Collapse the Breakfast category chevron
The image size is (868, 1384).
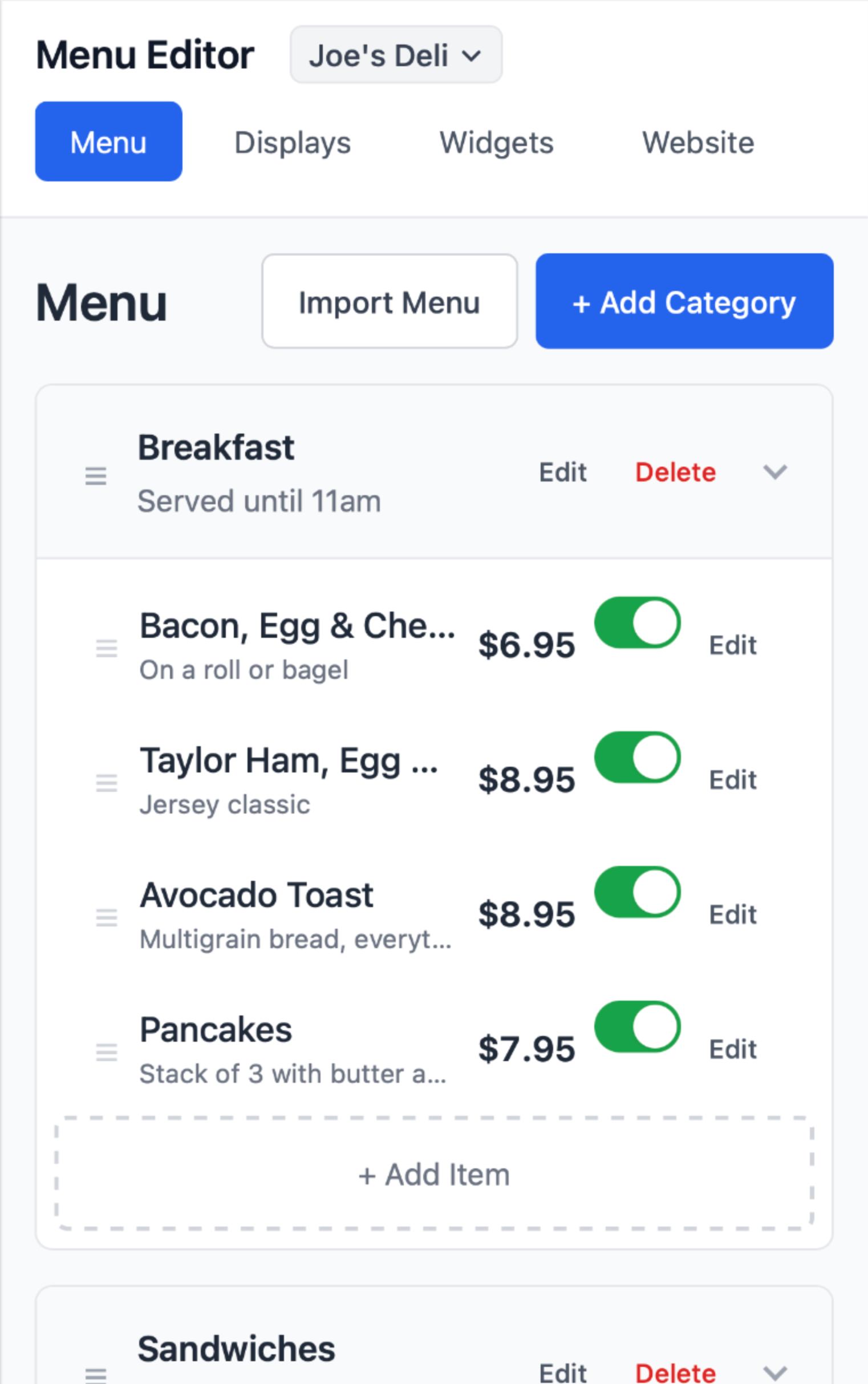pyautogui.click(x=775, y=472)
